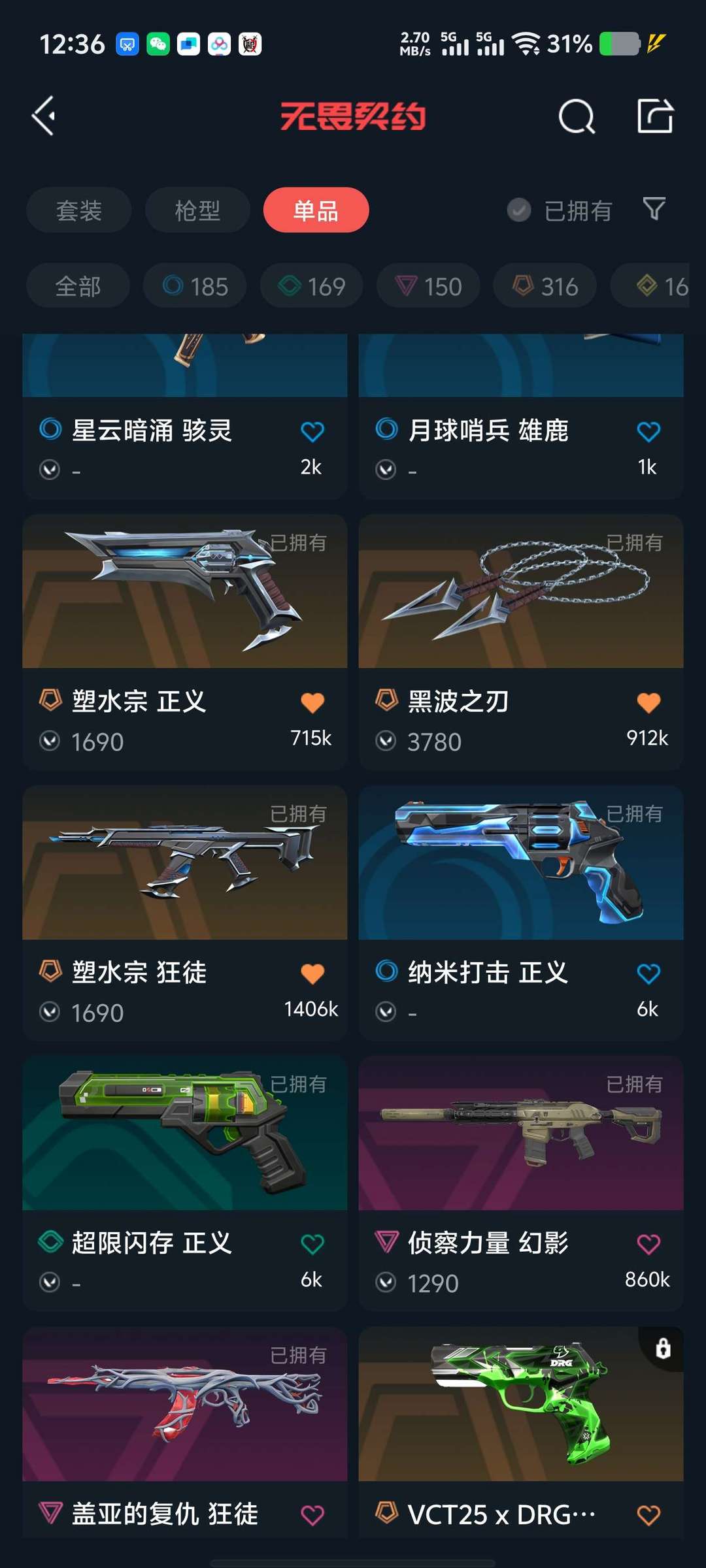Screen dimensions: 706x1568
Task: Open the filter funnel icon
Action: 654,209
